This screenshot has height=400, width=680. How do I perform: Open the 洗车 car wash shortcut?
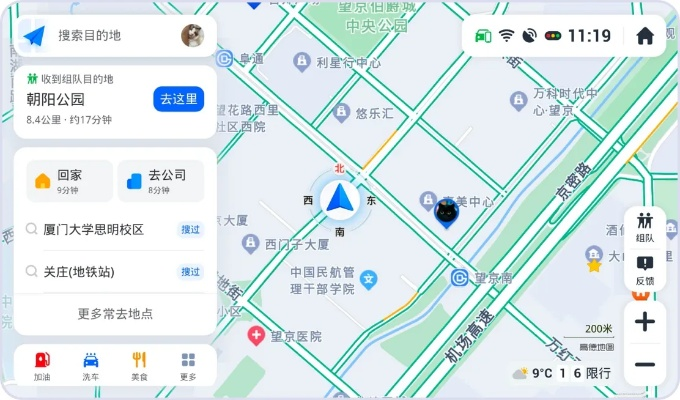[91, 365]
